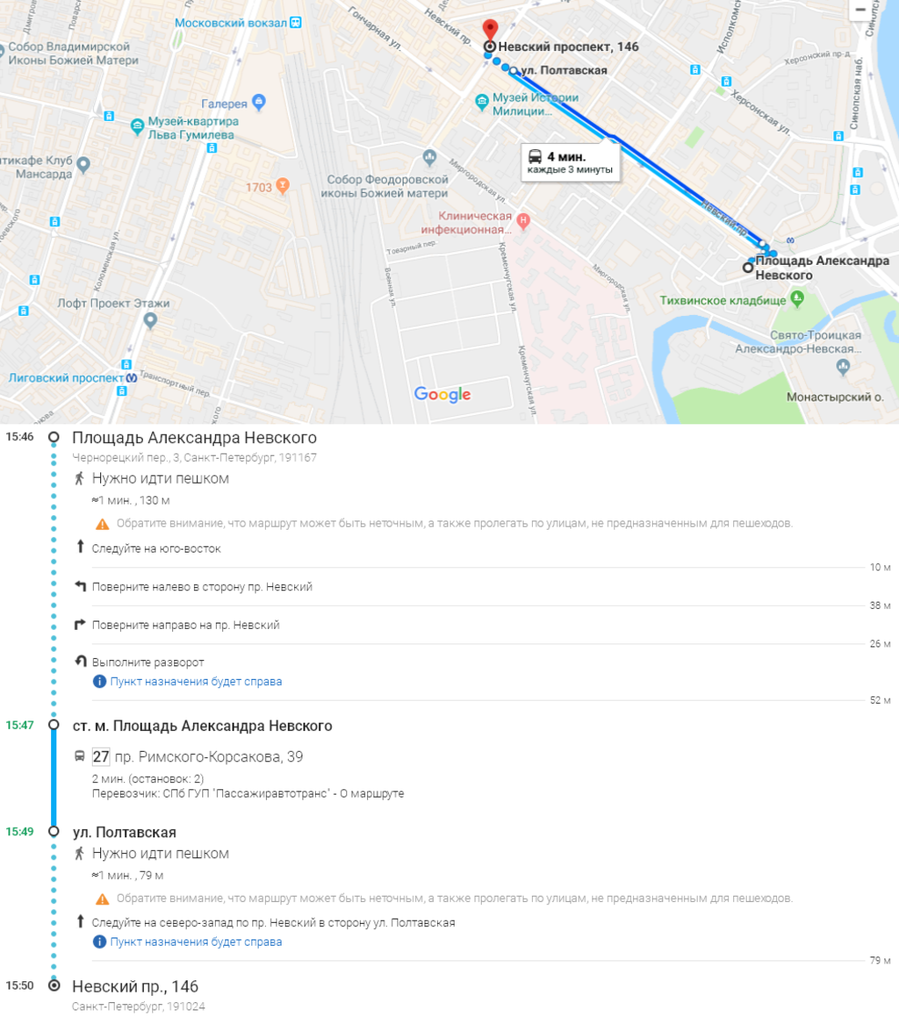Select the Лиговский проспект metro marker
899x1024 pixels.
(131, 378)
